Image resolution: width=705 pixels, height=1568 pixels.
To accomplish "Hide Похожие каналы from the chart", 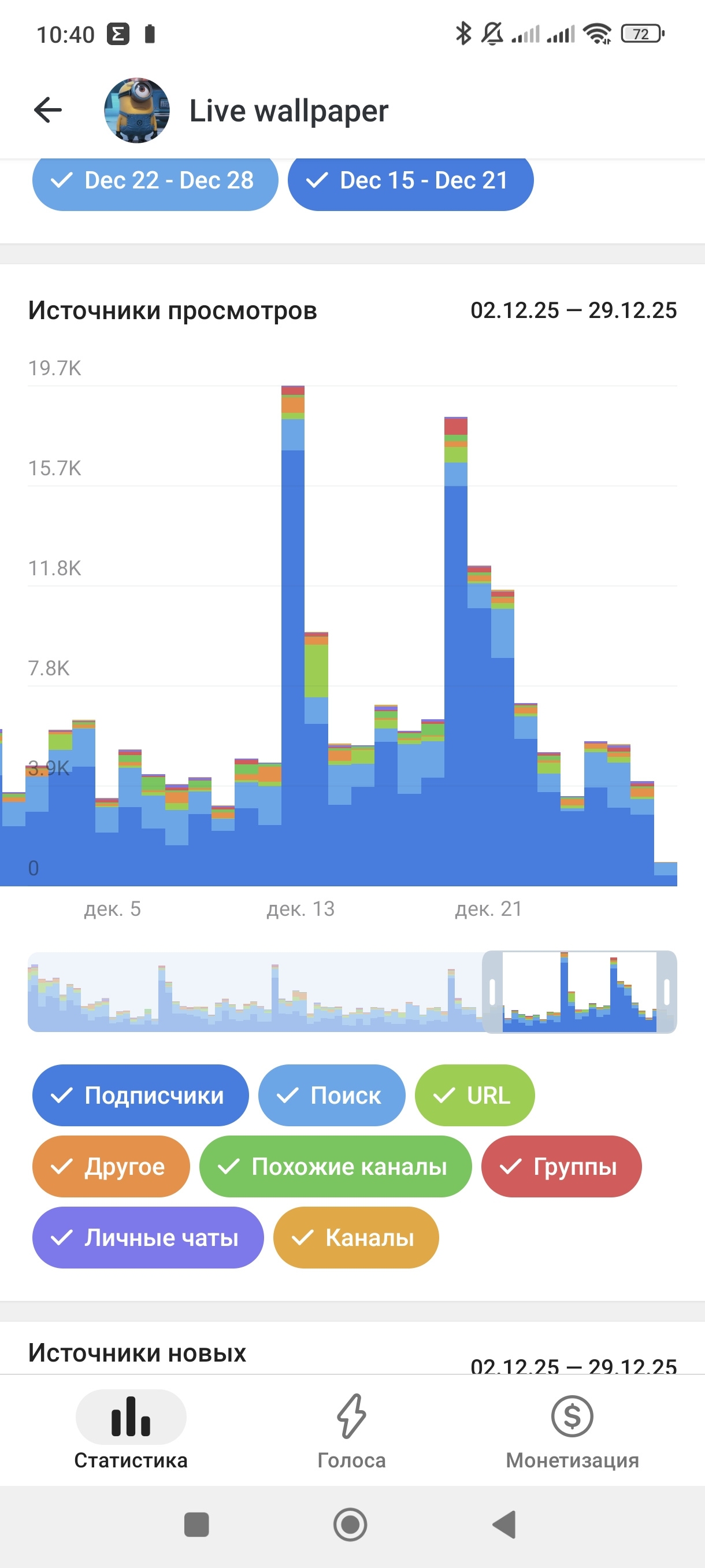I will [x=335, y=1166].
